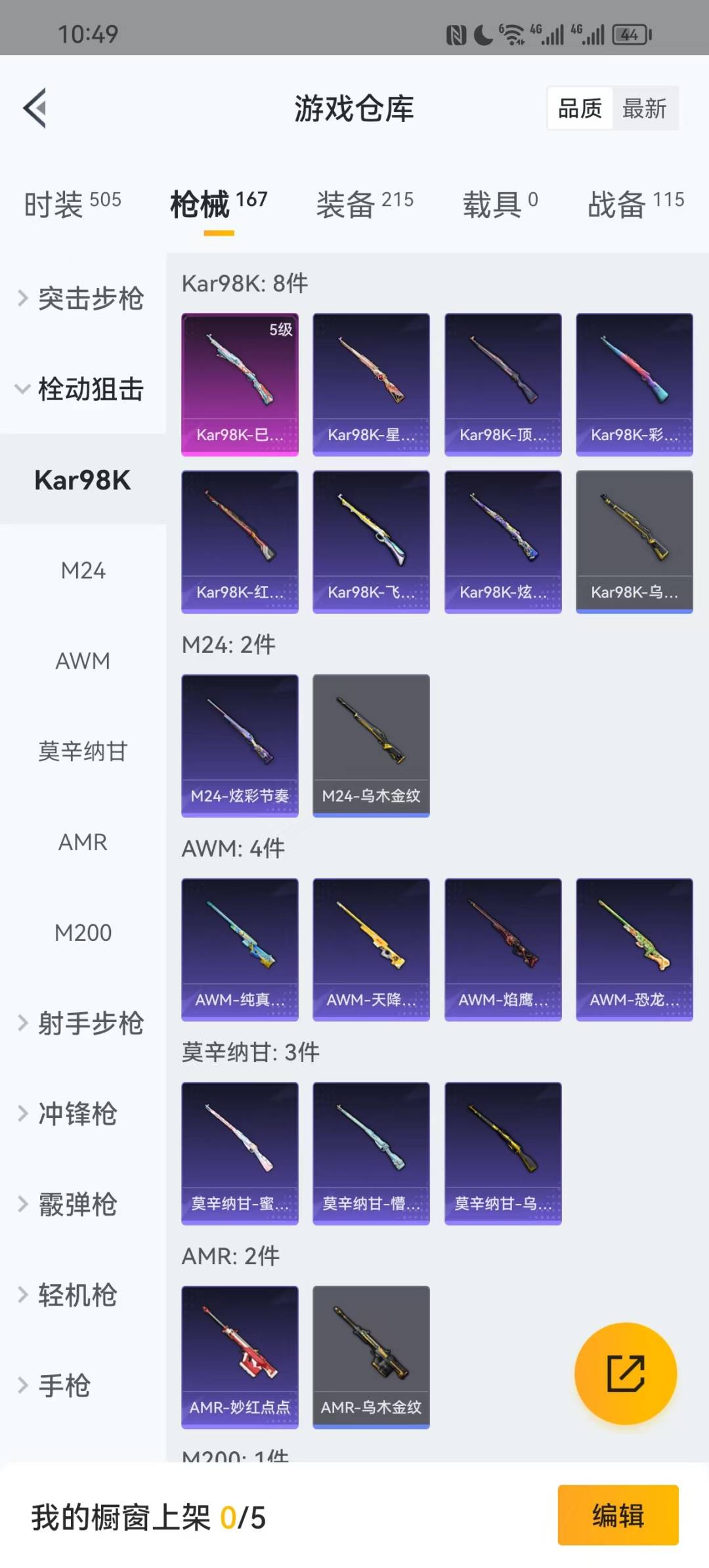The width and height of the screenshot is (709, 1568).
Task: Select M200 in the sidebar
Action: [x=83, y=932]
